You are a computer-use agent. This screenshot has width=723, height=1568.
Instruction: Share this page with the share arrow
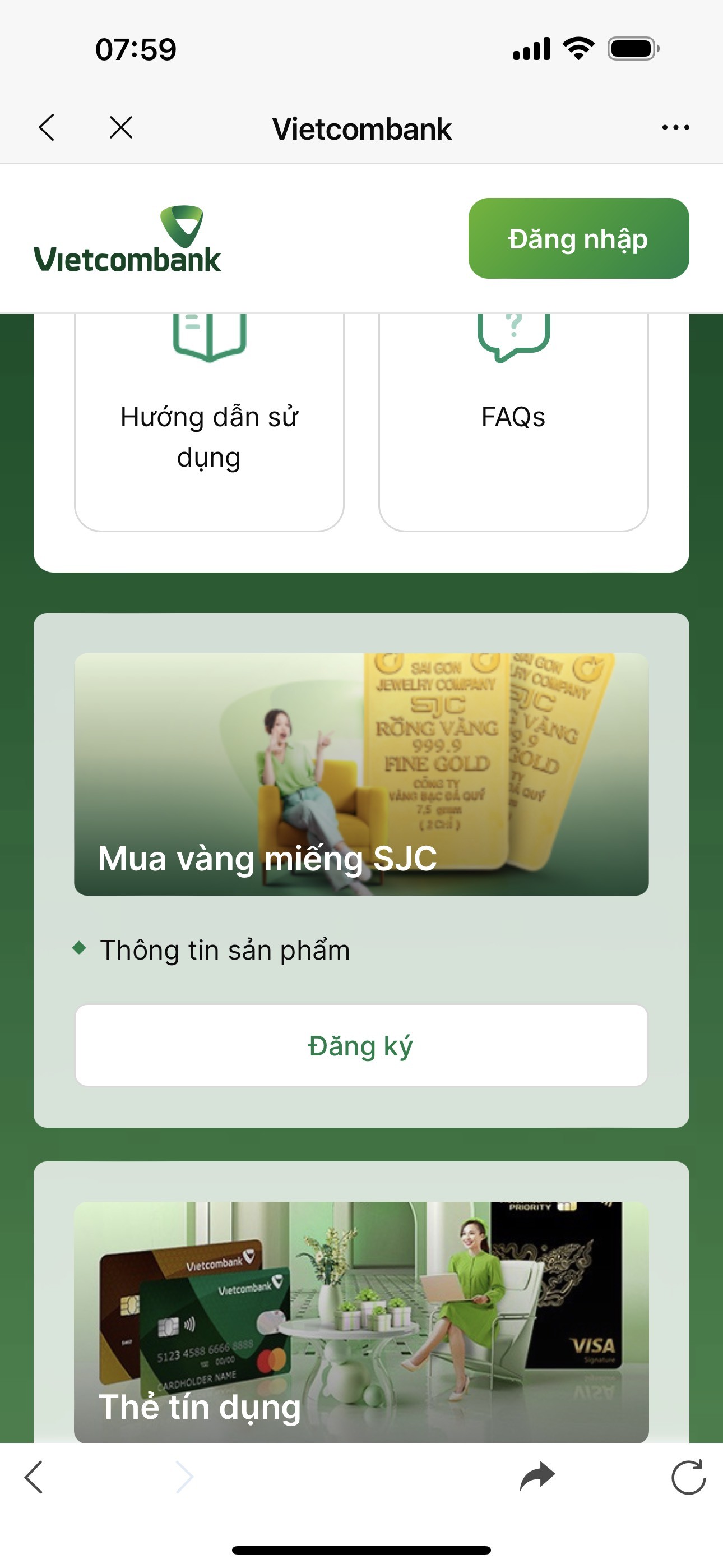click(x=537, y=1477)
